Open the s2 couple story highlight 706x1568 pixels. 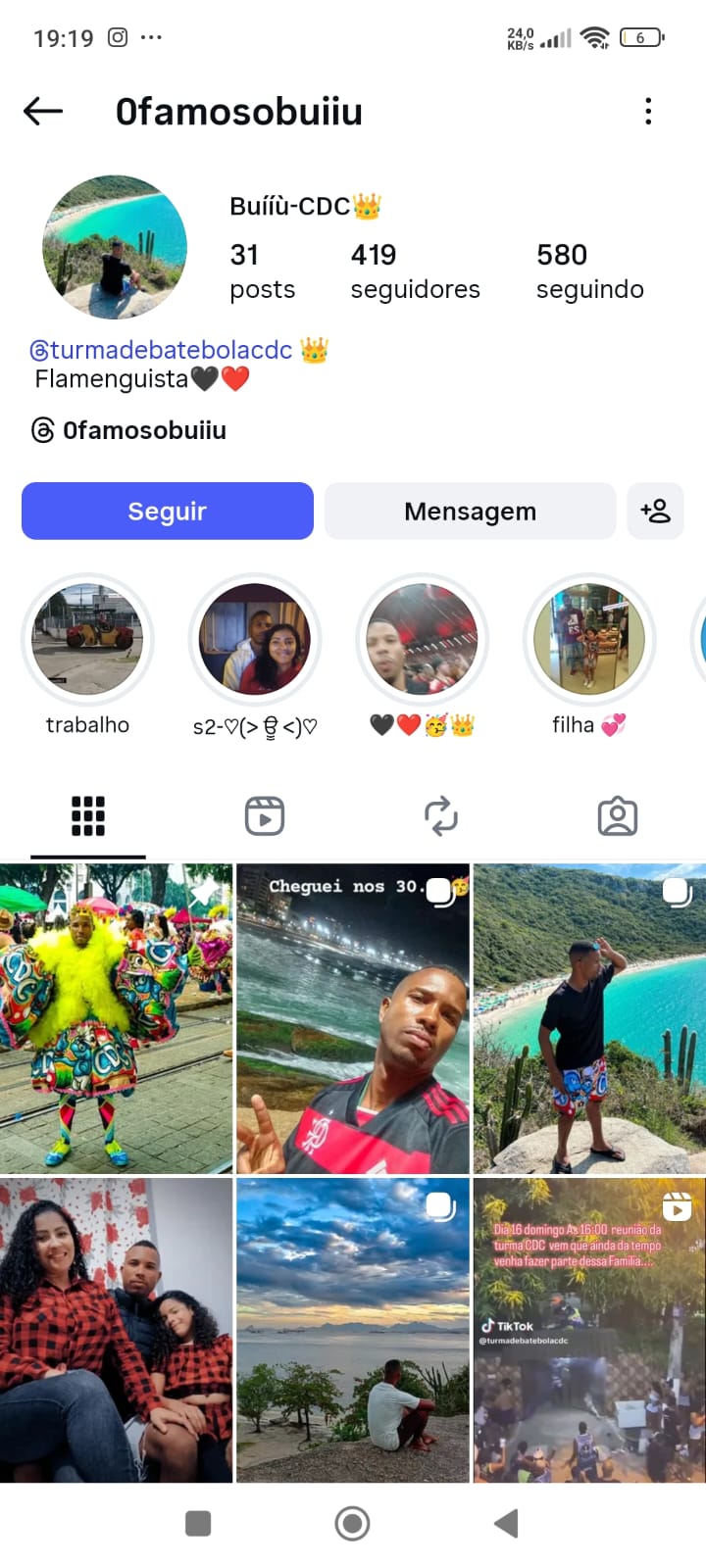(255, 640)
